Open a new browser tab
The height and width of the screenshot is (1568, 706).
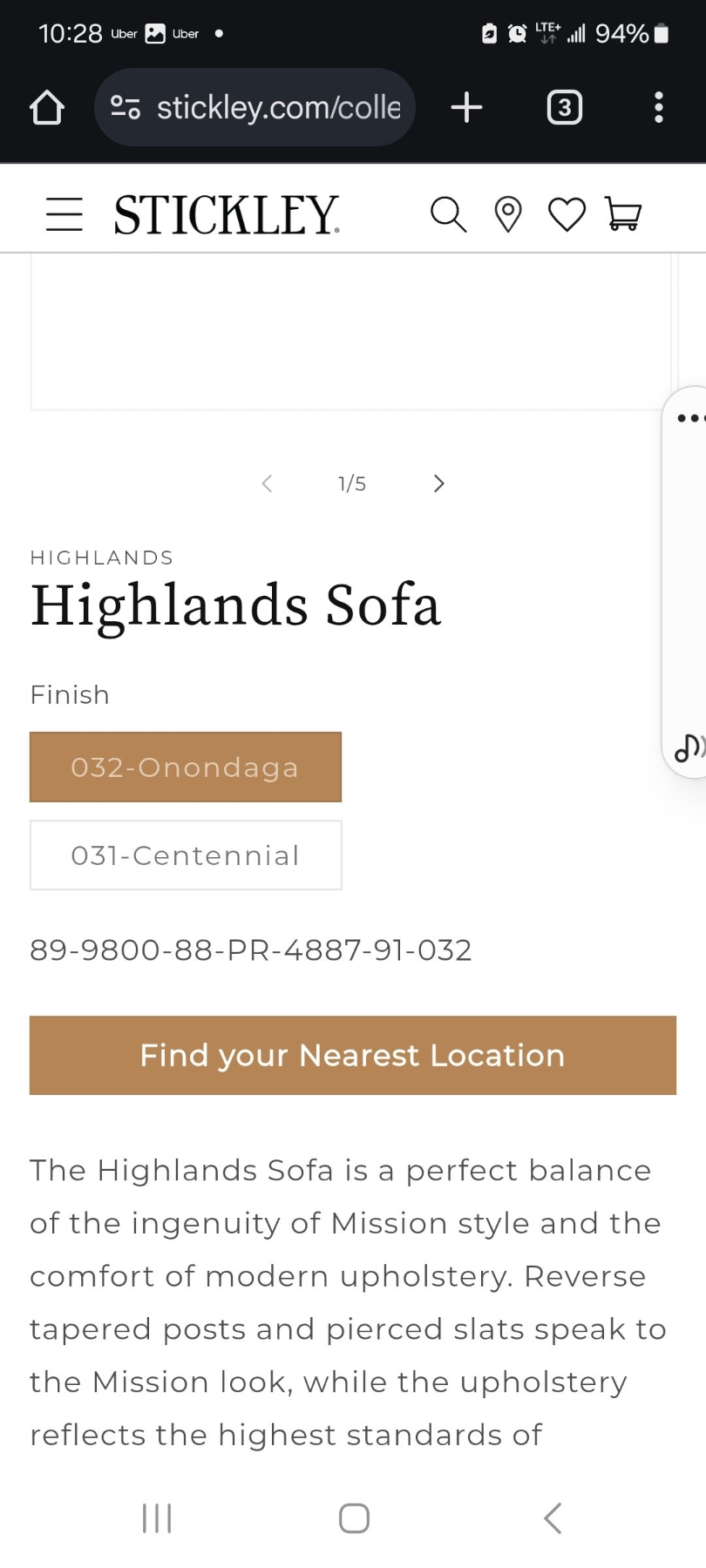[x=466, y=108]
